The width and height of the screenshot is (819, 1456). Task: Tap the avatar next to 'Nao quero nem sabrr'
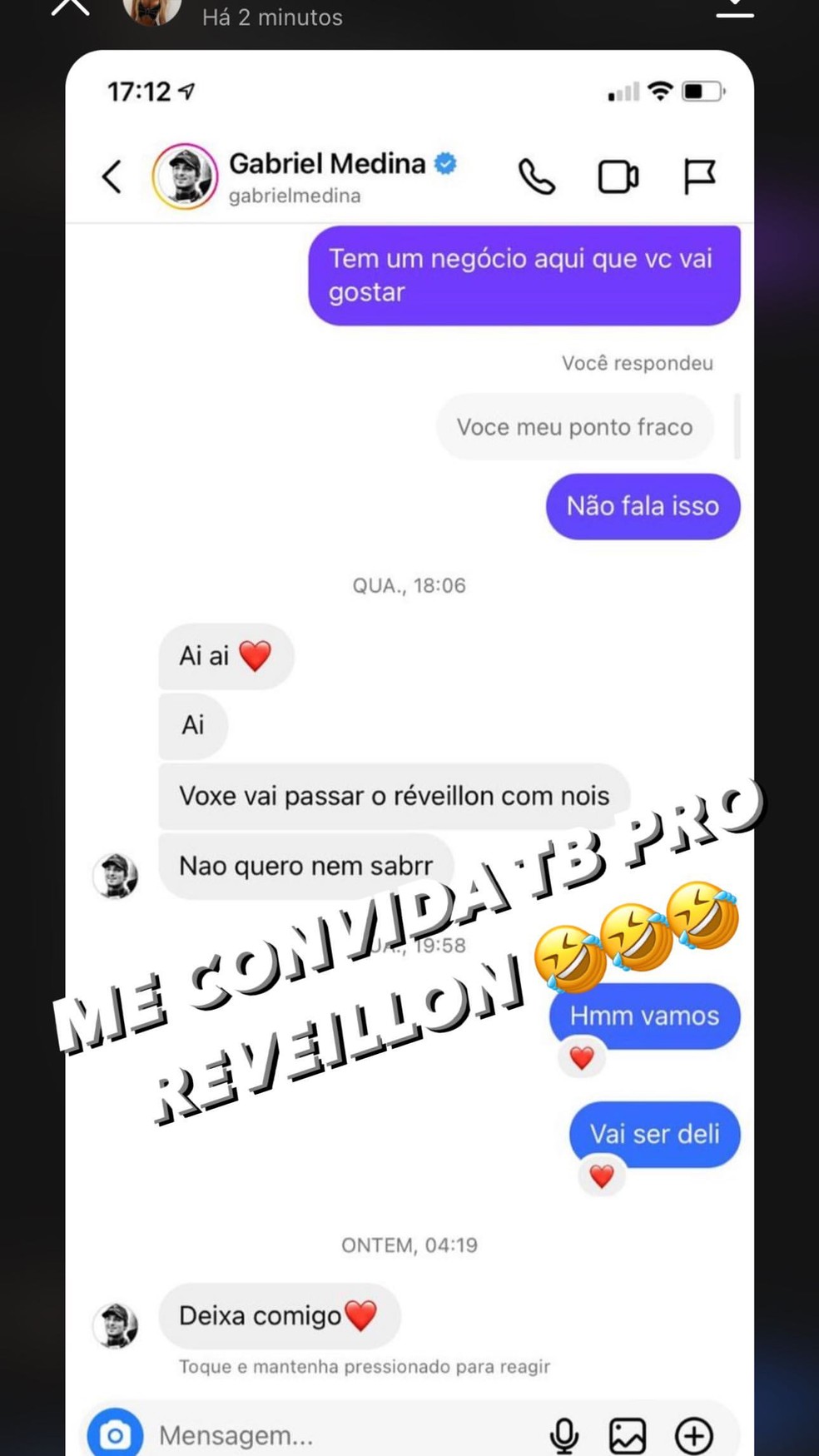[x=117, y=877]
